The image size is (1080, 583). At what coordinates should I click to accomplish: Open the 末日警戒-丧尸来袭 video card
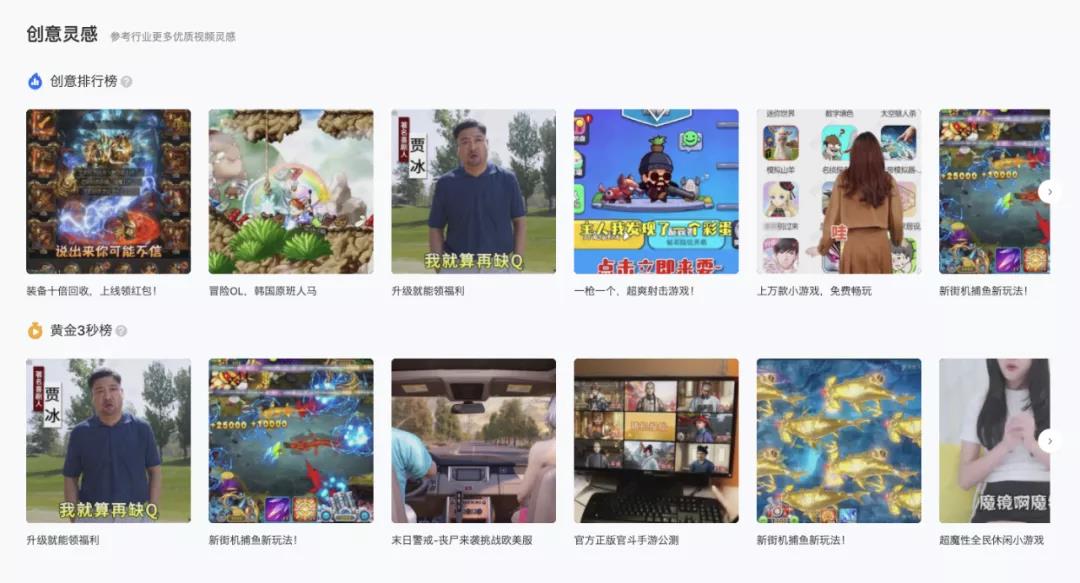[x=473, y=440]
